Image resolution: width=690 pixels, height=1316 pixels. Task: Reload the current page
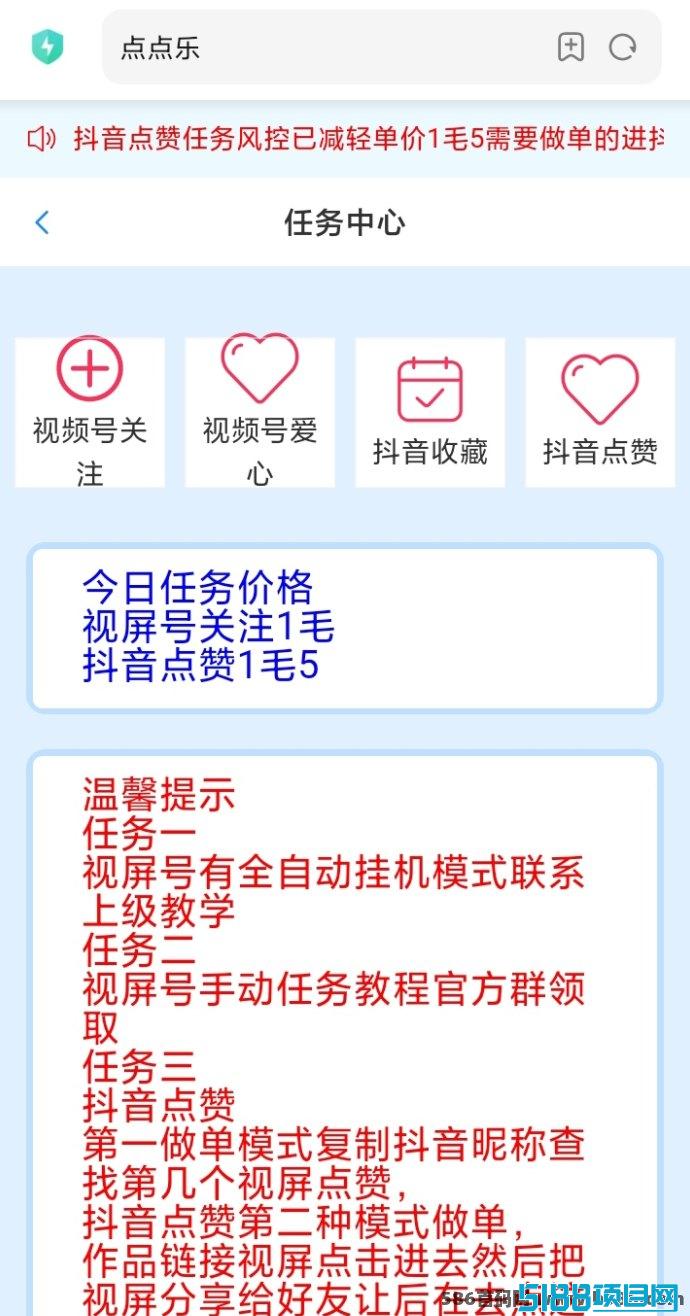623,47
